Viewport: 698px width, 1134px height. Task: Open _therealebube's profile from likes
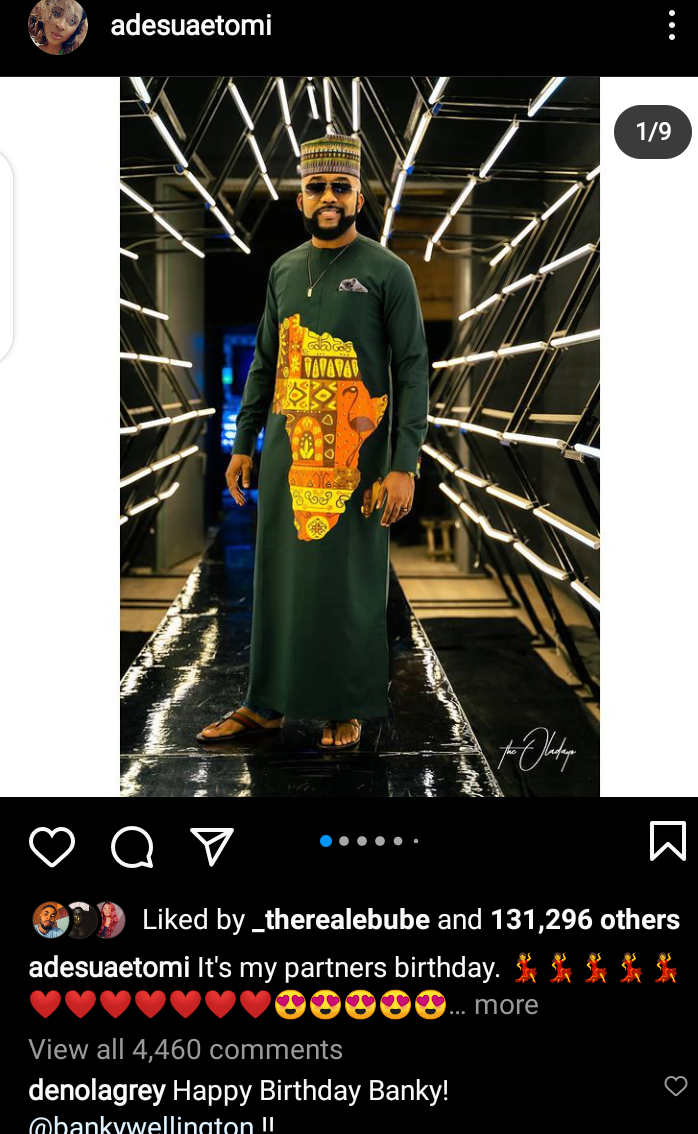[340, 919]
